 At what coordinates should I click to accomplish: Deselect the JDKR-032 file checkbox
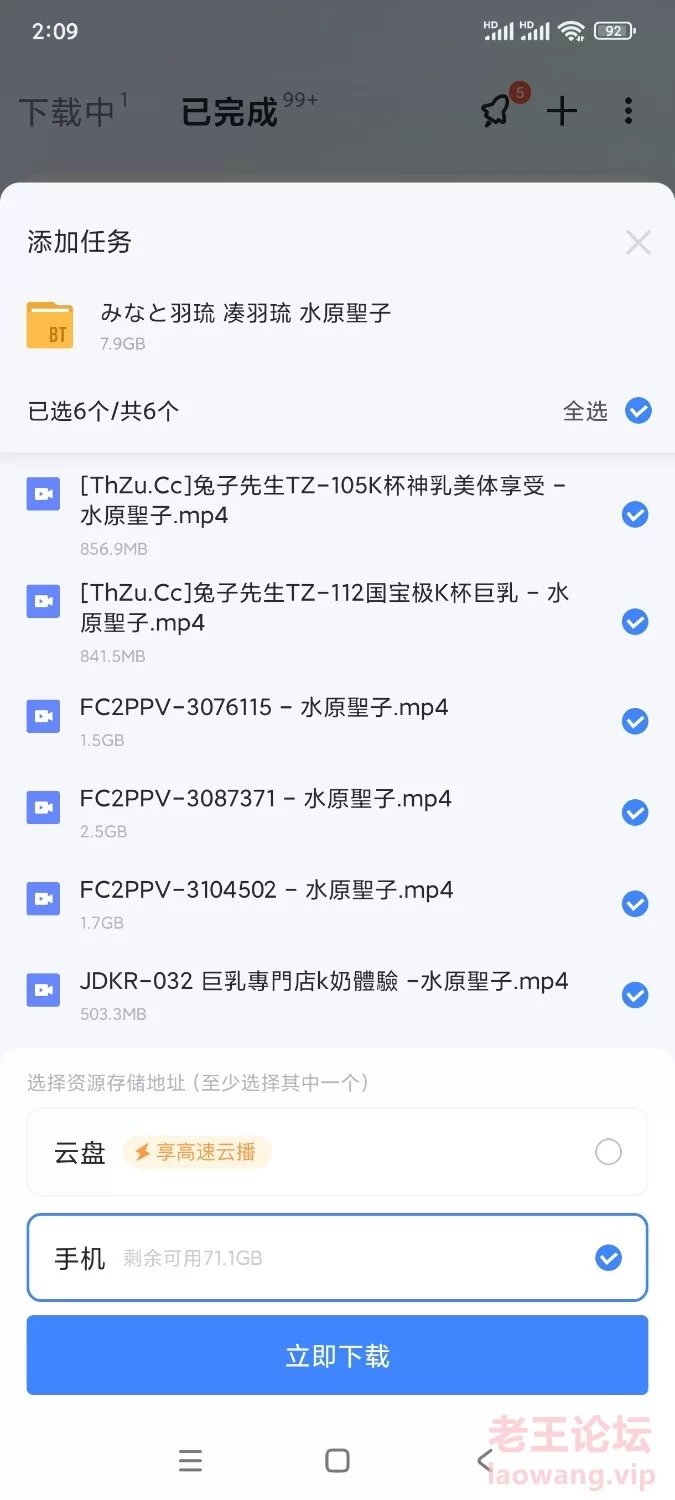click(635, 995)
